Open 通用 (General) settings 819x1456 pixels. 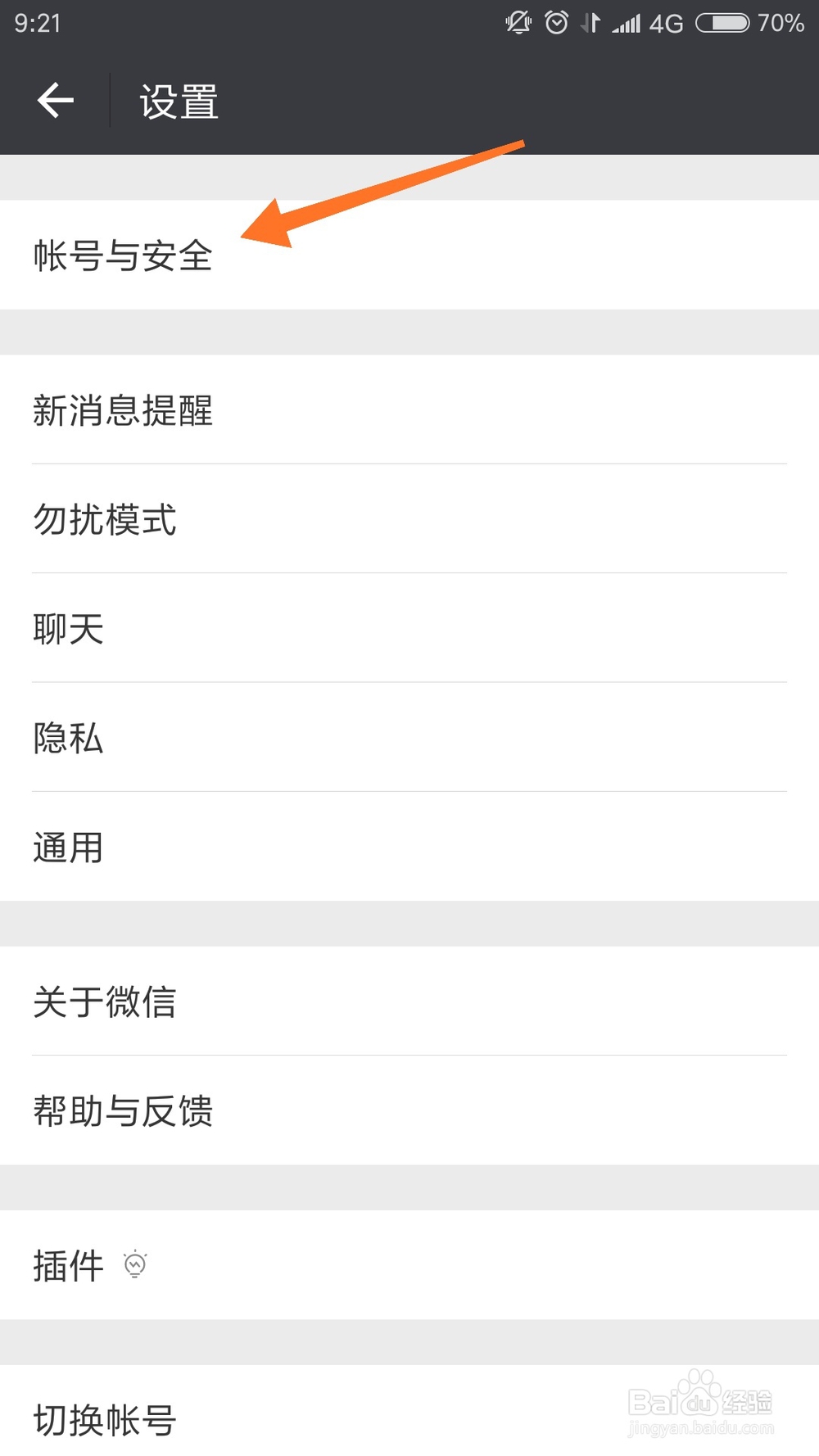coord(68,847)
